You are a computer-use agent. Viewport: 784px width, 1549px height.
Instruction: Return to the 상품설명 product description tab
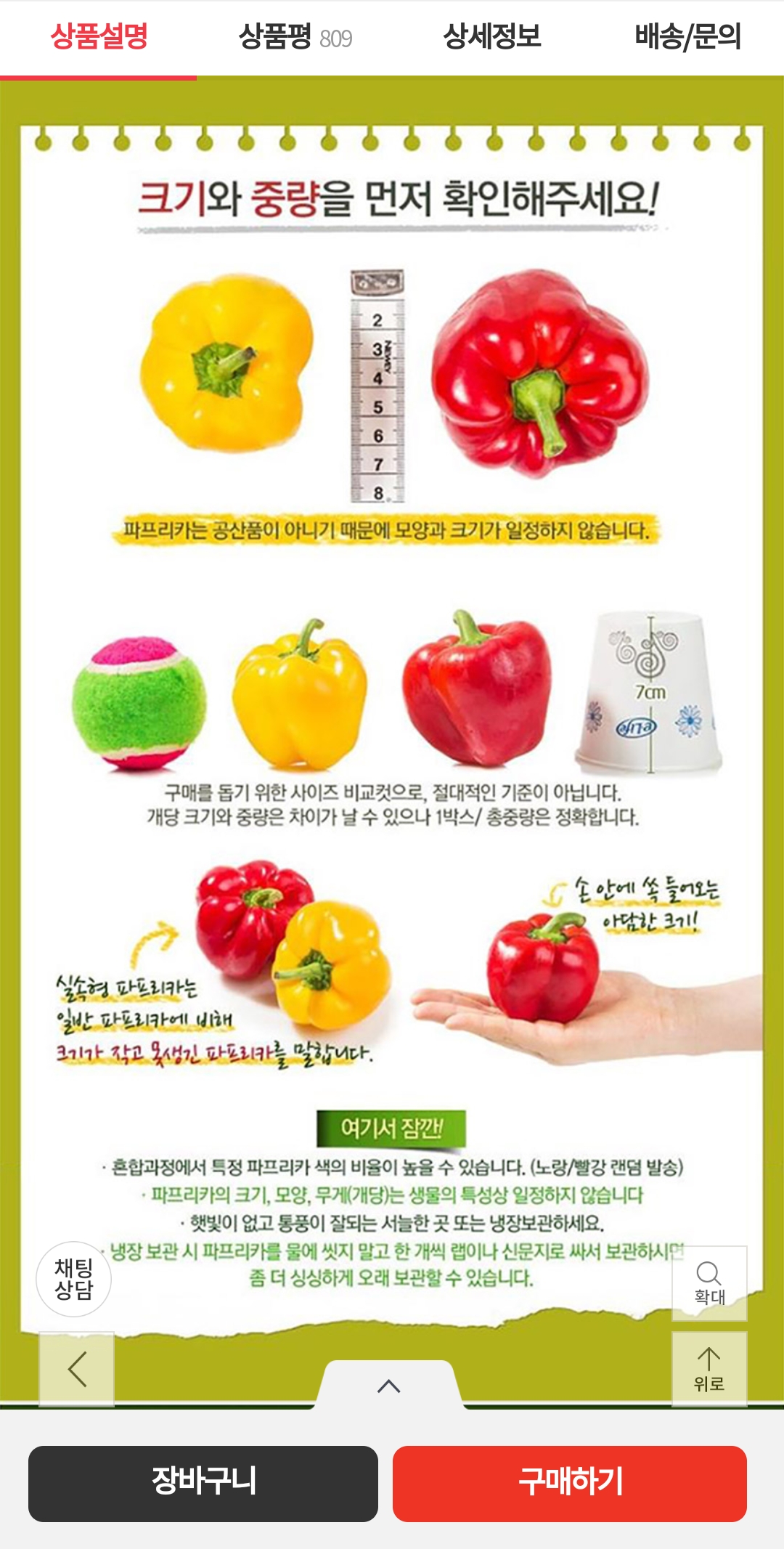click(x=99, y=36)
